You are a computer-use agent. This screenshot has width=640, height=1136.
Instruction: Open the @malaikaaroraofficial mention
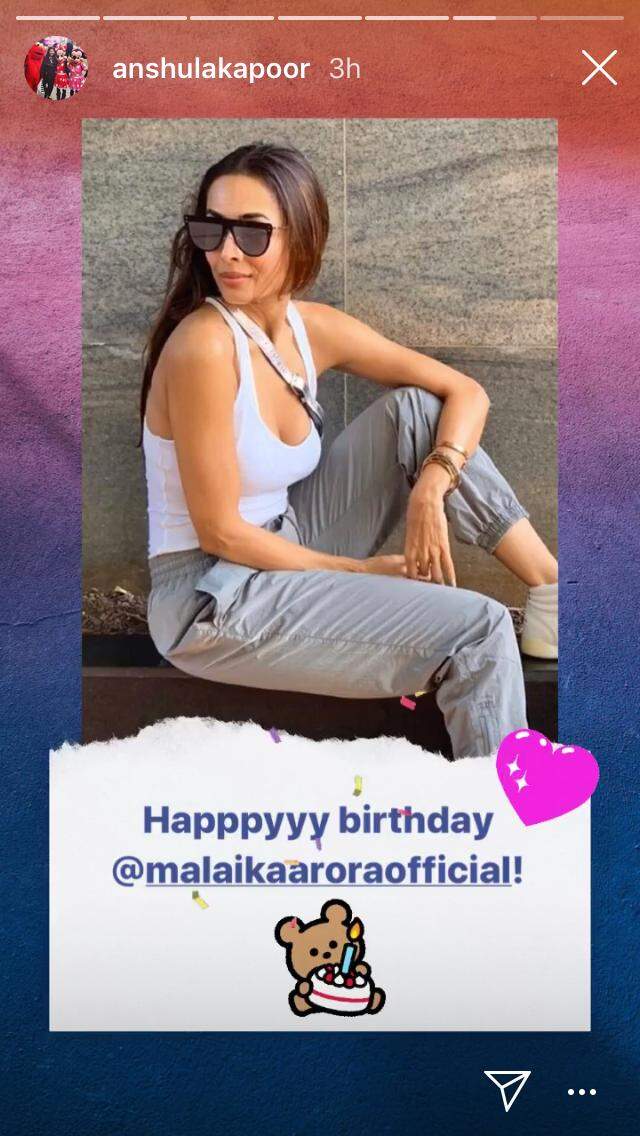[317, 872]
